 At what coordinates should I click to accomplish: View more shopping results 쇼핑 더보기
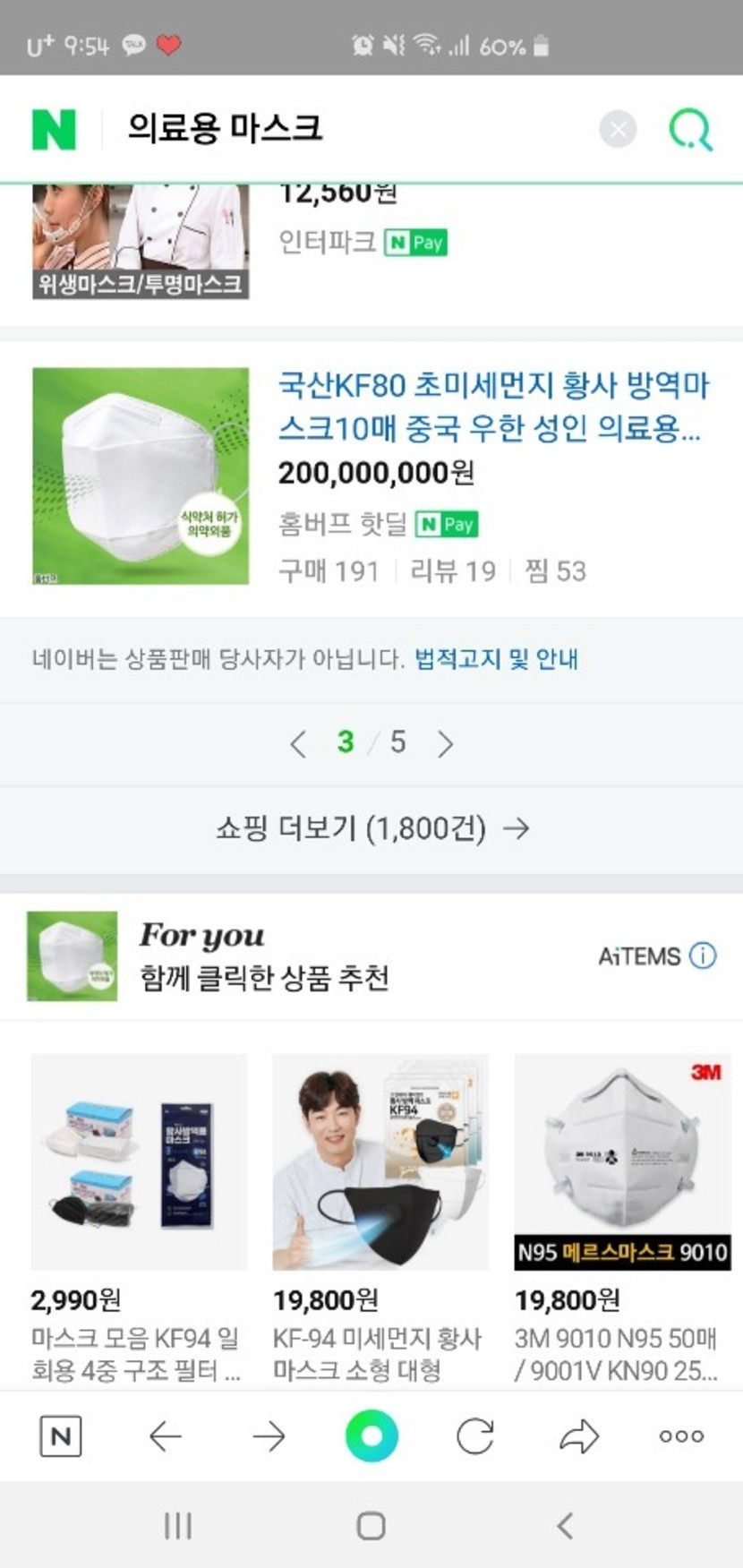point(371,828)
